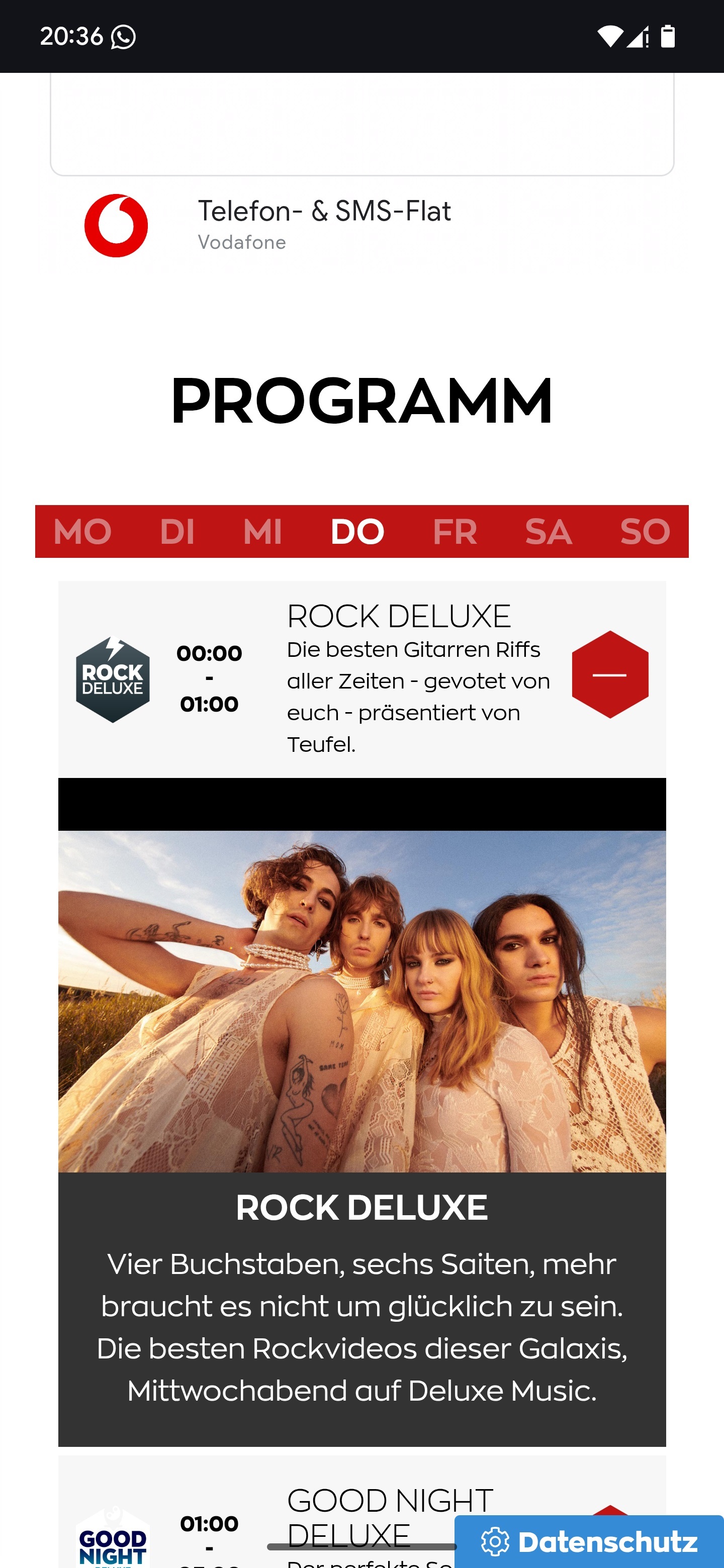
Task: Switch to the SA program tab
Action: [x=549, y=531]
